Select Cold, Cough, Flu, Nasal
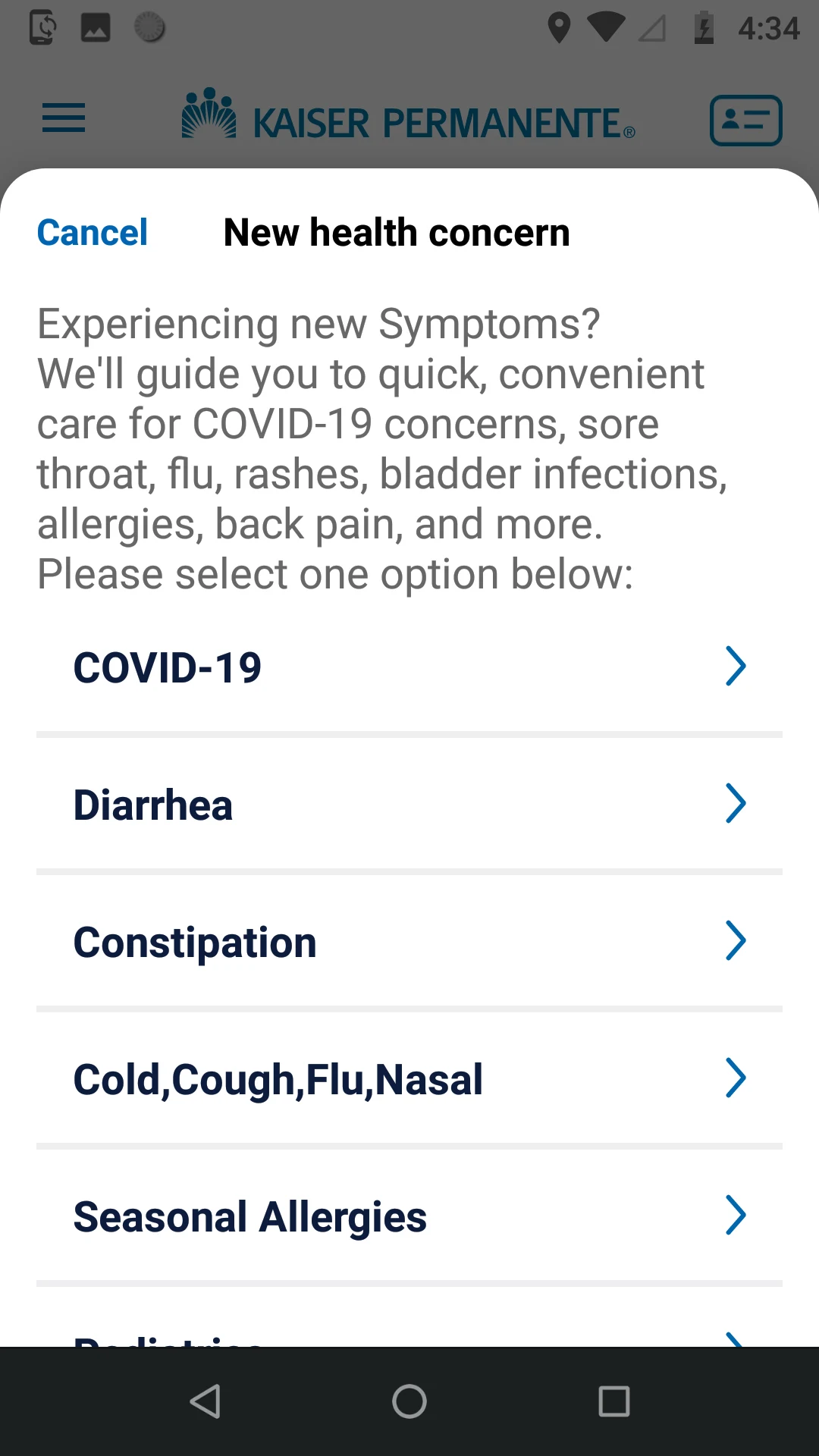The image size is (819, 1456). (409, 1079)
